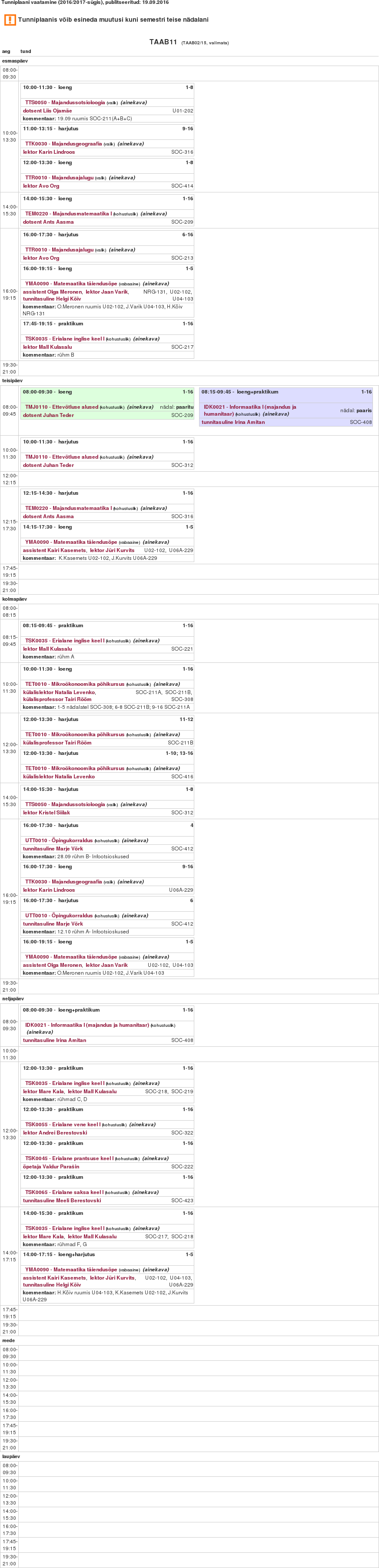
Task: Open lektor Andrei Berestovski's link
Action: pos(55,1133)
